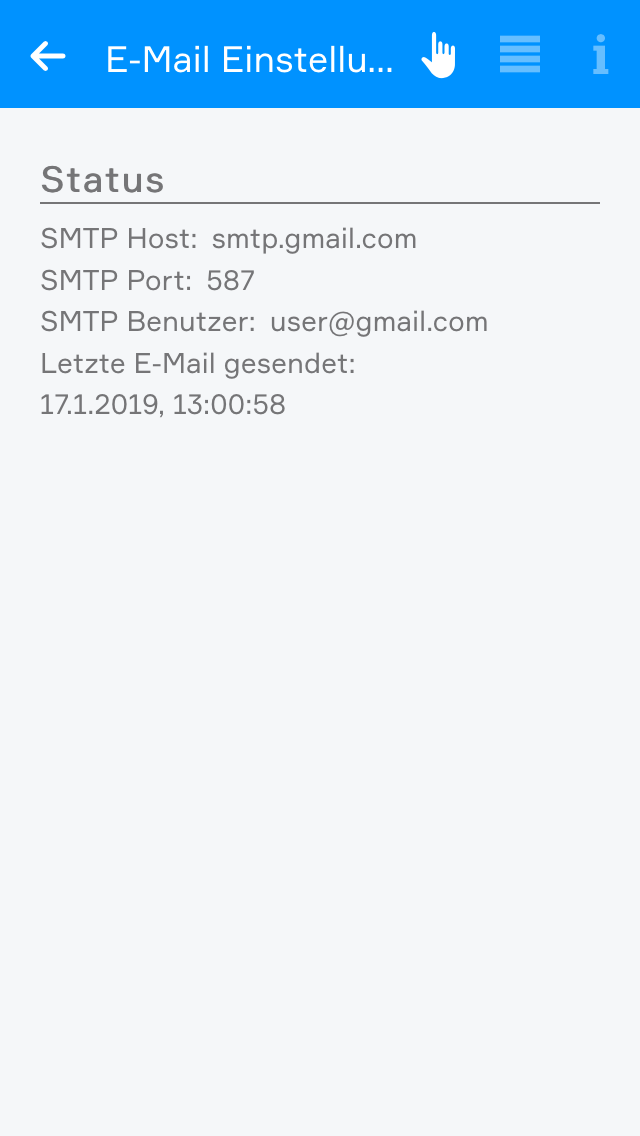Screen dimensions: 640x1136
Task: Tap the hand pointer icon
Action: [438, 56]
